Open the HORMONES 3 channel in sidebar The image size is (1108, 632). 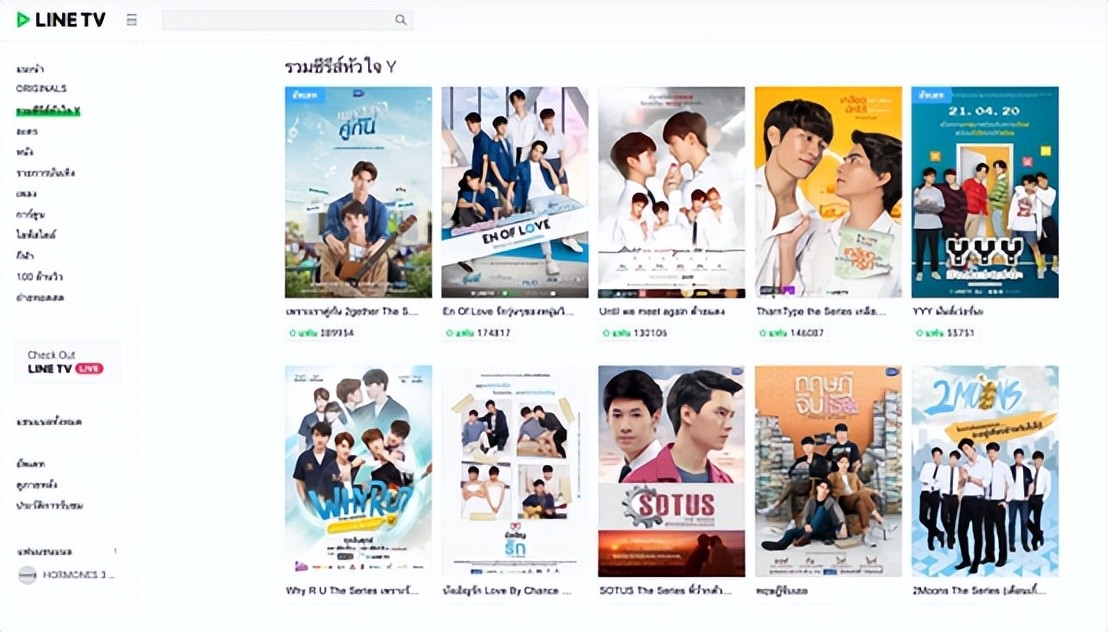(66, 575)
